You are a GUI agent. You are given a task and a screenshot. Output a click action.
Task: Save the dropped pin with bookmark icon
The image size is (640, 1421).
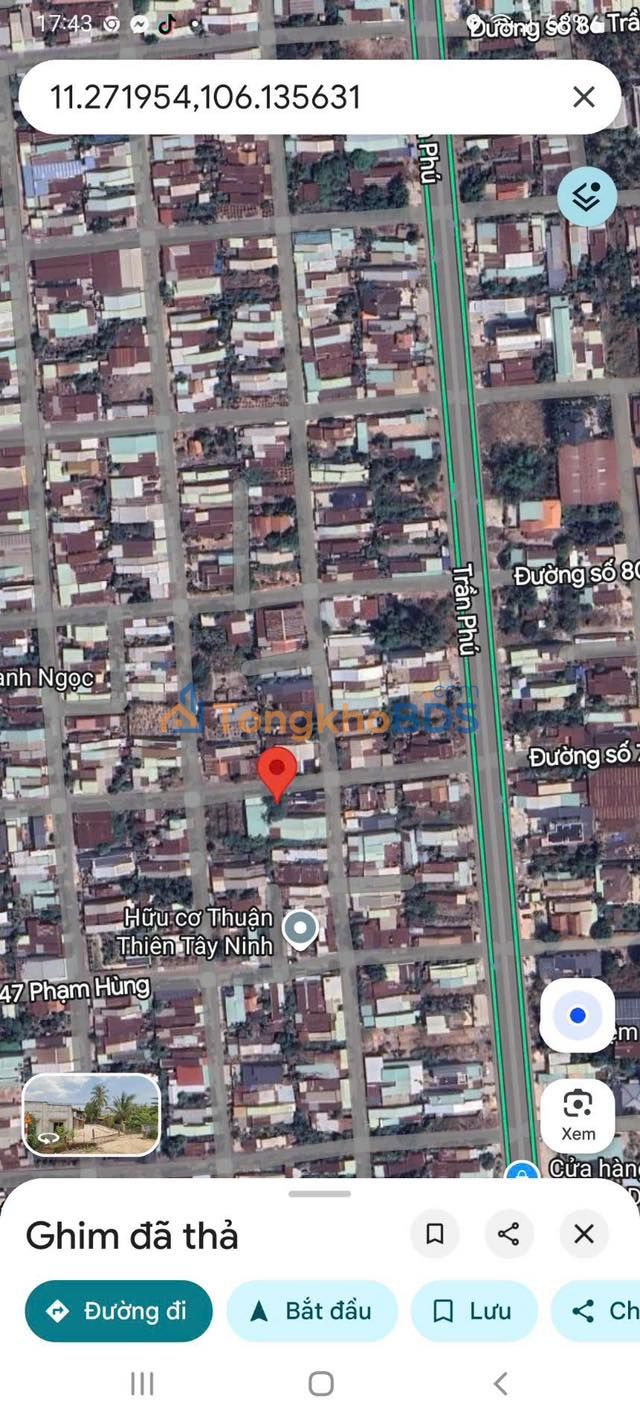tap(435, 1234)
